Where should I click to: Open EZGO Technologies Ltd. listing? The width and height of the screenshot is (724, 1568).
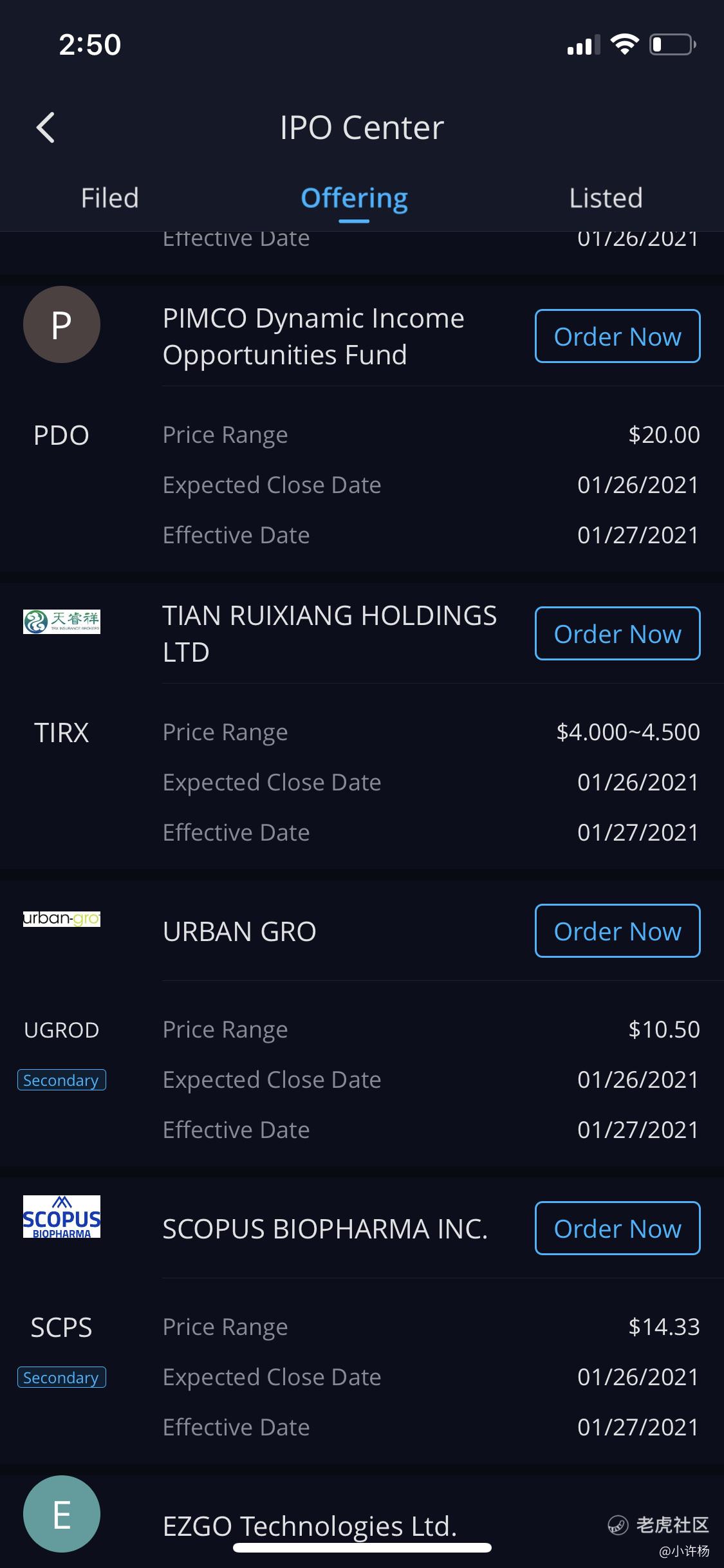(x=310, y=1526)
